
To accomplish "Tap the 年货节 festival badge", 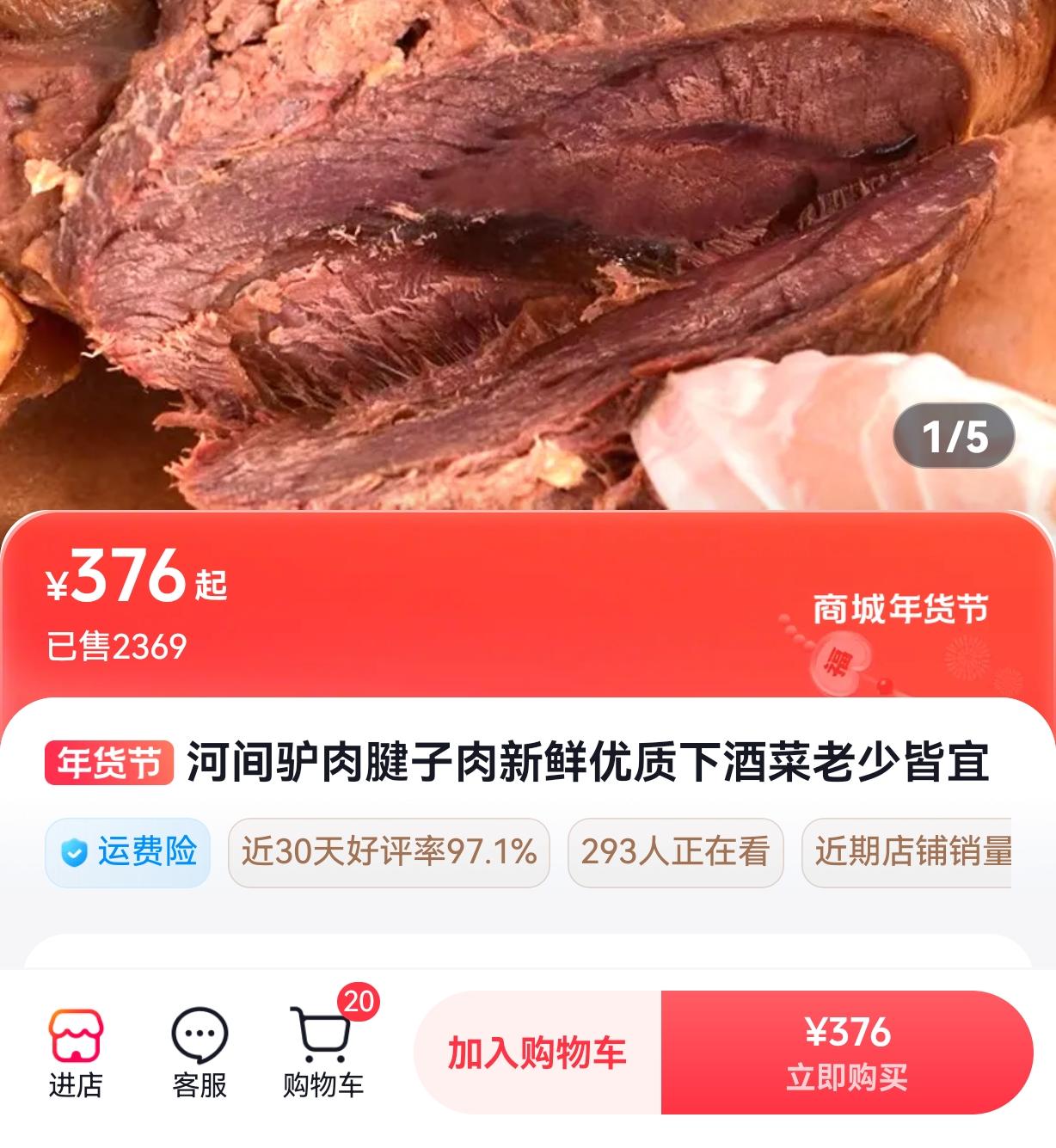I will [107, 761].
